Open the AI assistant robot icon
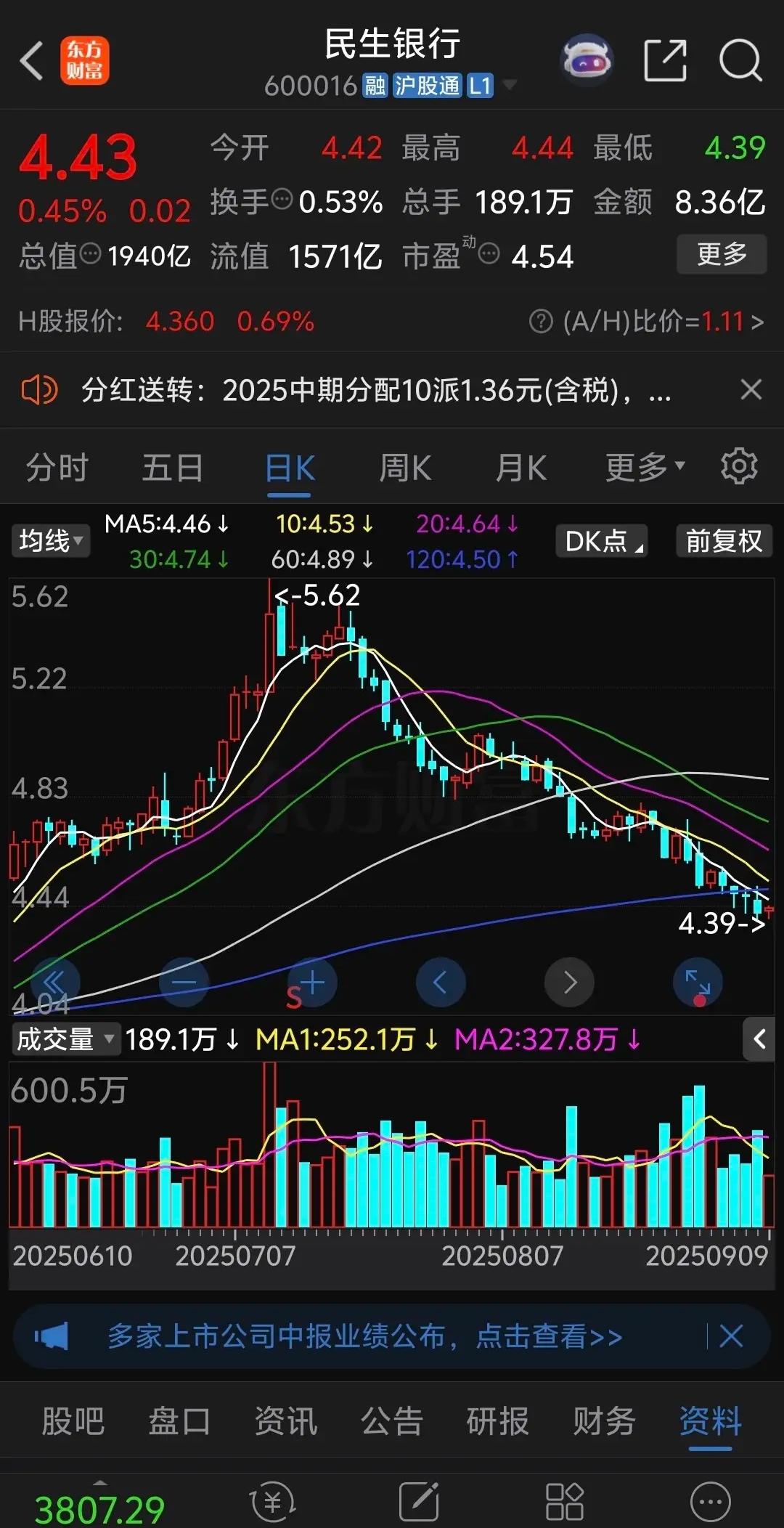 pos(587,62)
